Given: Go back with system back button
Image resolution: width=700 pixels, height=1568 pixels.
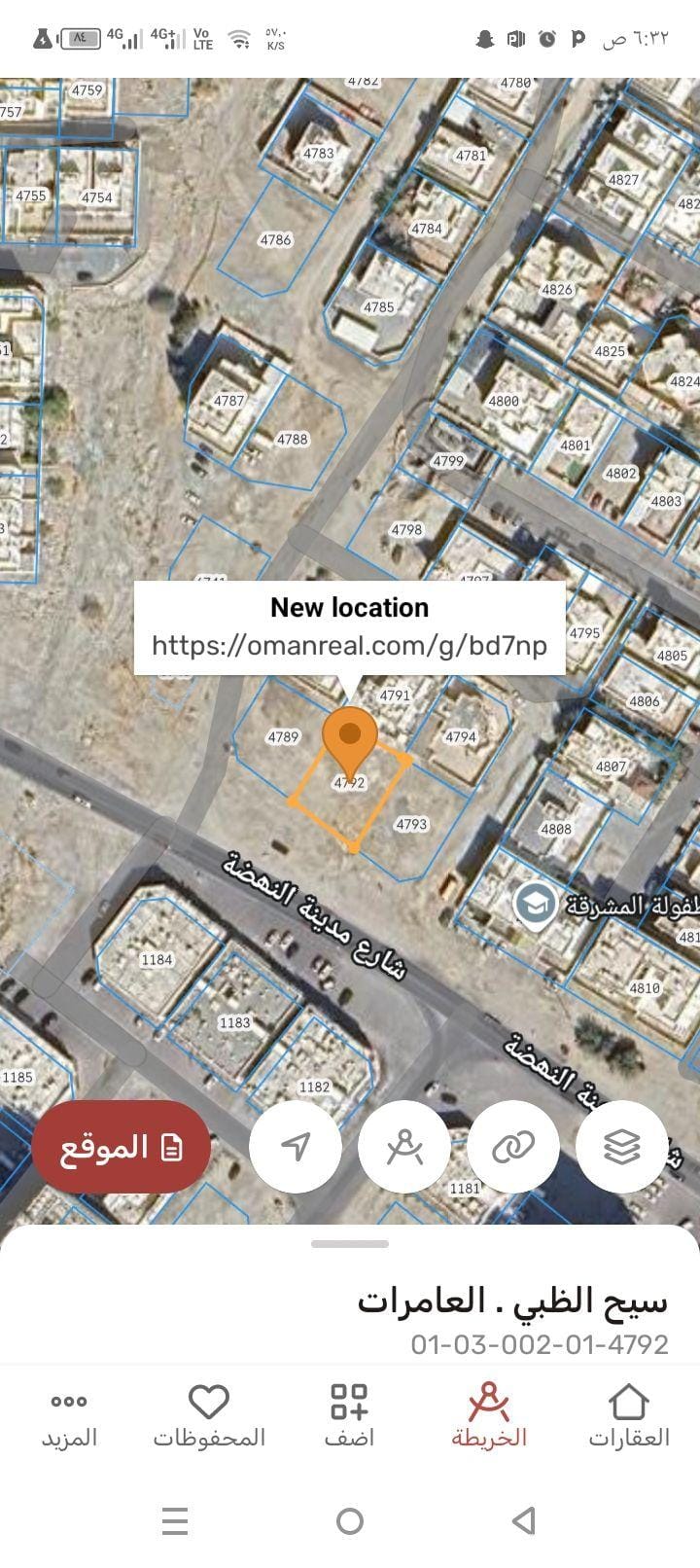Looking at the screenshot, I should pyautogui.click(x=524, y=1519).
